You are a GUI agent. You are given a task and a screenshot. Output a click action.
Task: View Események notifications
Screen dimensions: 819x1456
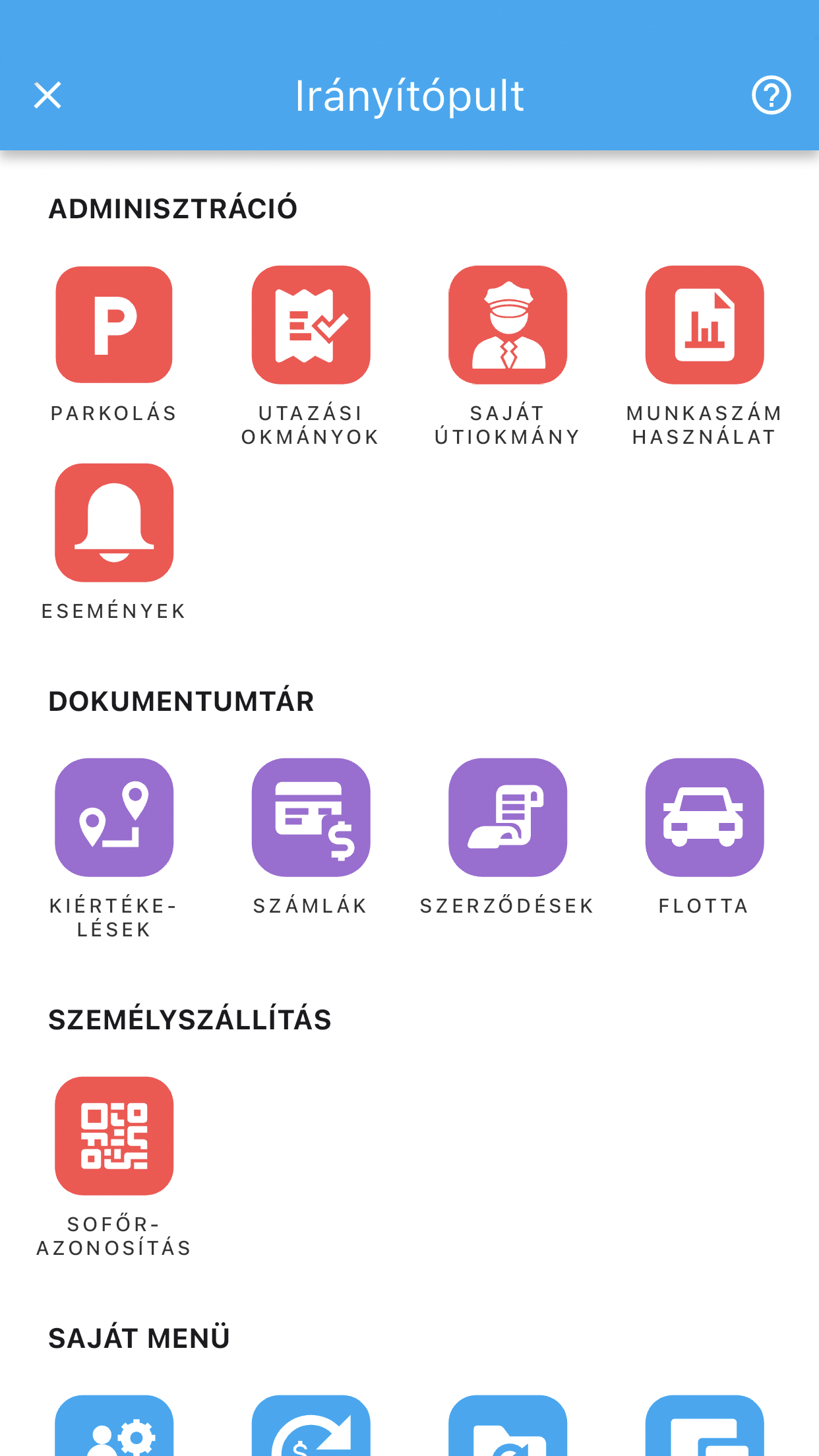click(114, 522)
